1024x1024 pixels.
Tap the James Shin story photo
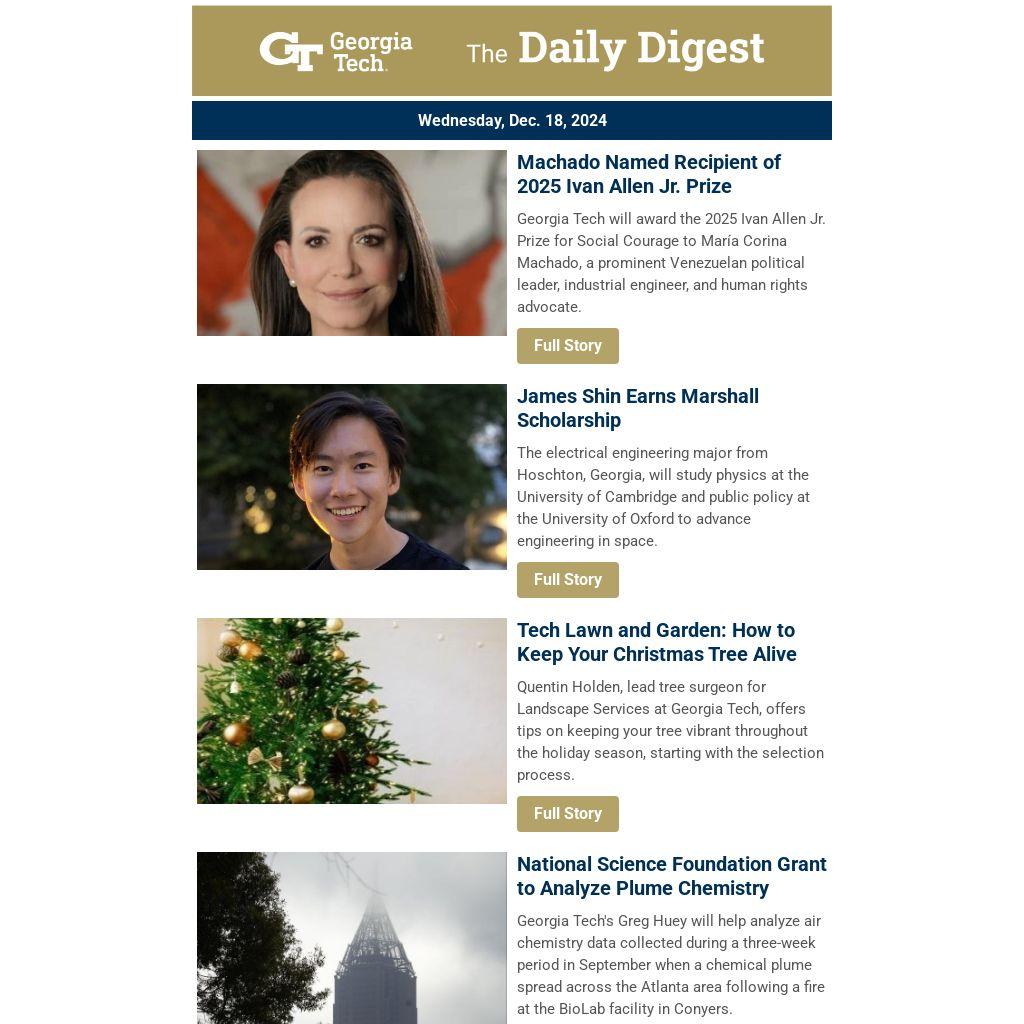click(x=352, y=477)
